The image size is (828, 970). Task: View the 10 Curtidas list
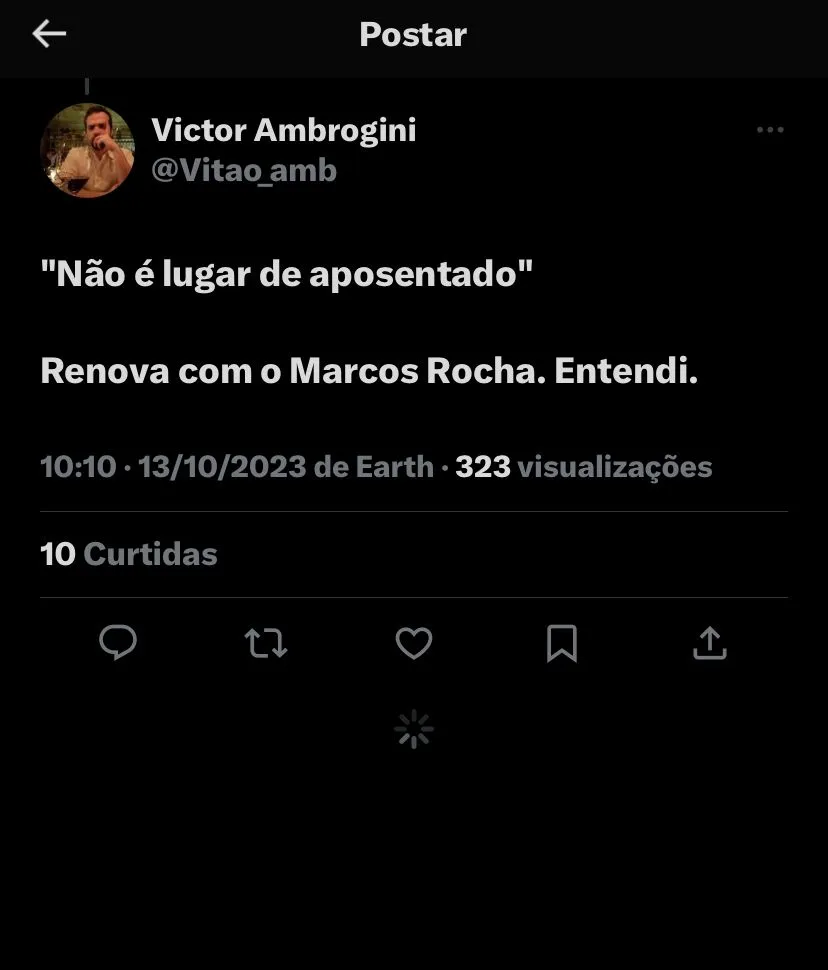128,554
